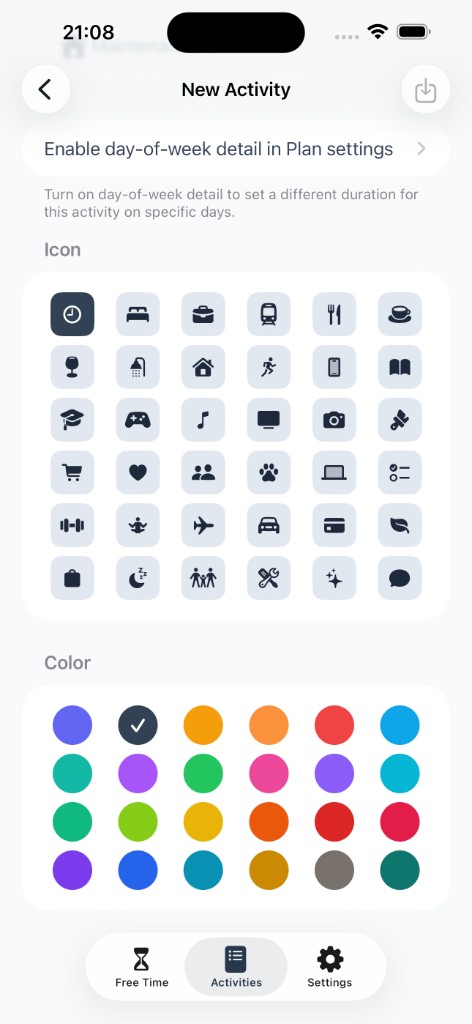Select the dumbbell icon

[72, 525]
